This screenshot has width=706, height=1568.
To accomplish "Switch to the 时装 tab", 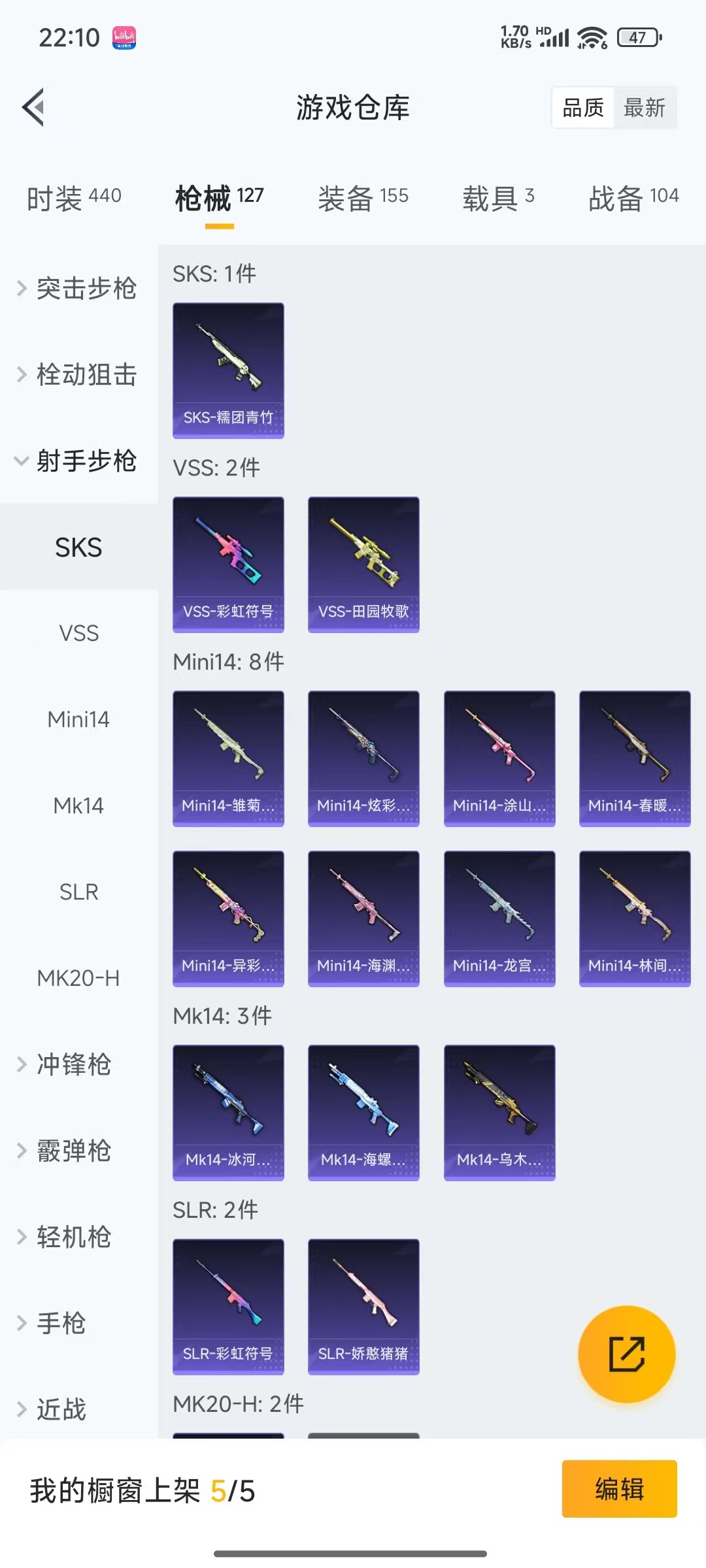I will point(74,198).
